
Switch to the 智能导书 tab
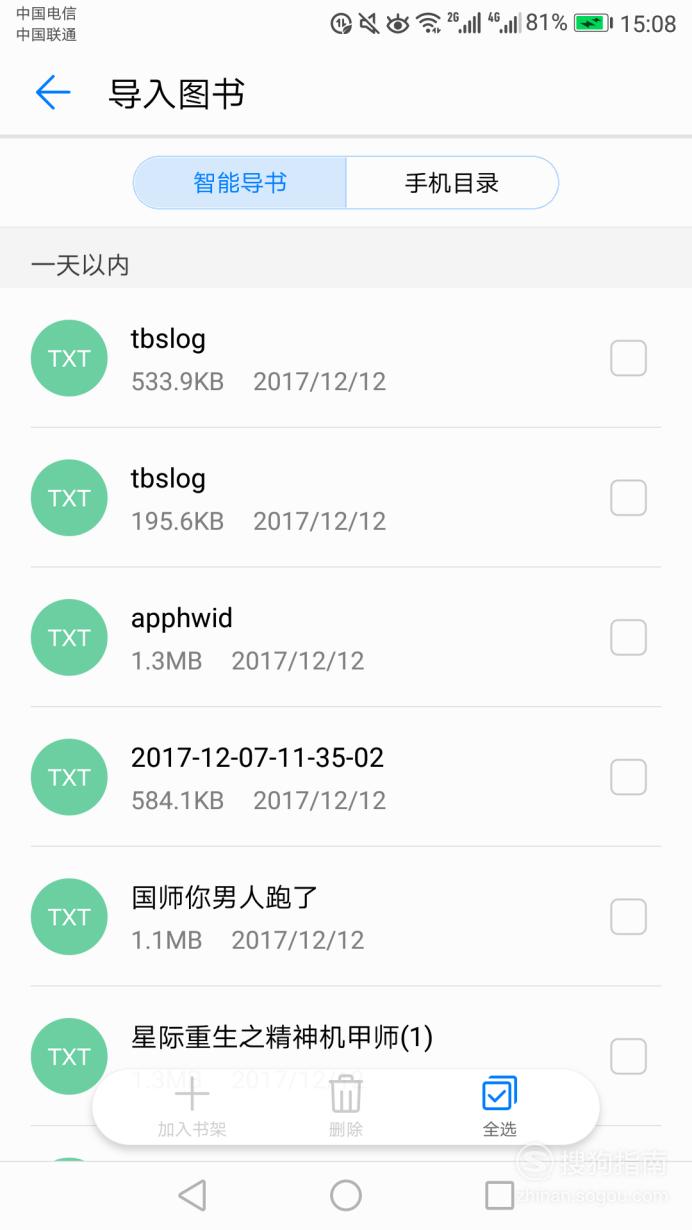pos(240,183)
